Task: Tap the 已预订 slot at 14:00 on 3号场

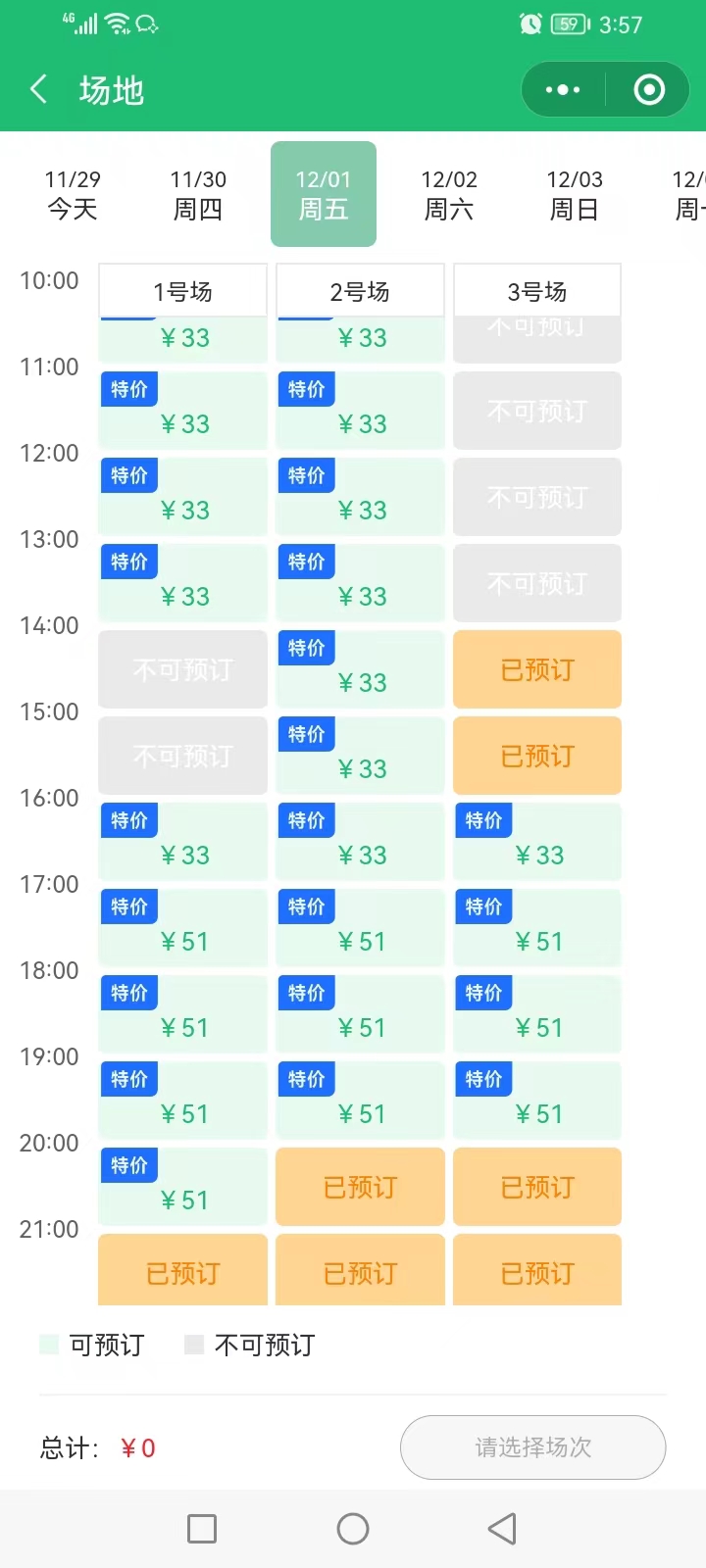Action: (x=536, y=669)
